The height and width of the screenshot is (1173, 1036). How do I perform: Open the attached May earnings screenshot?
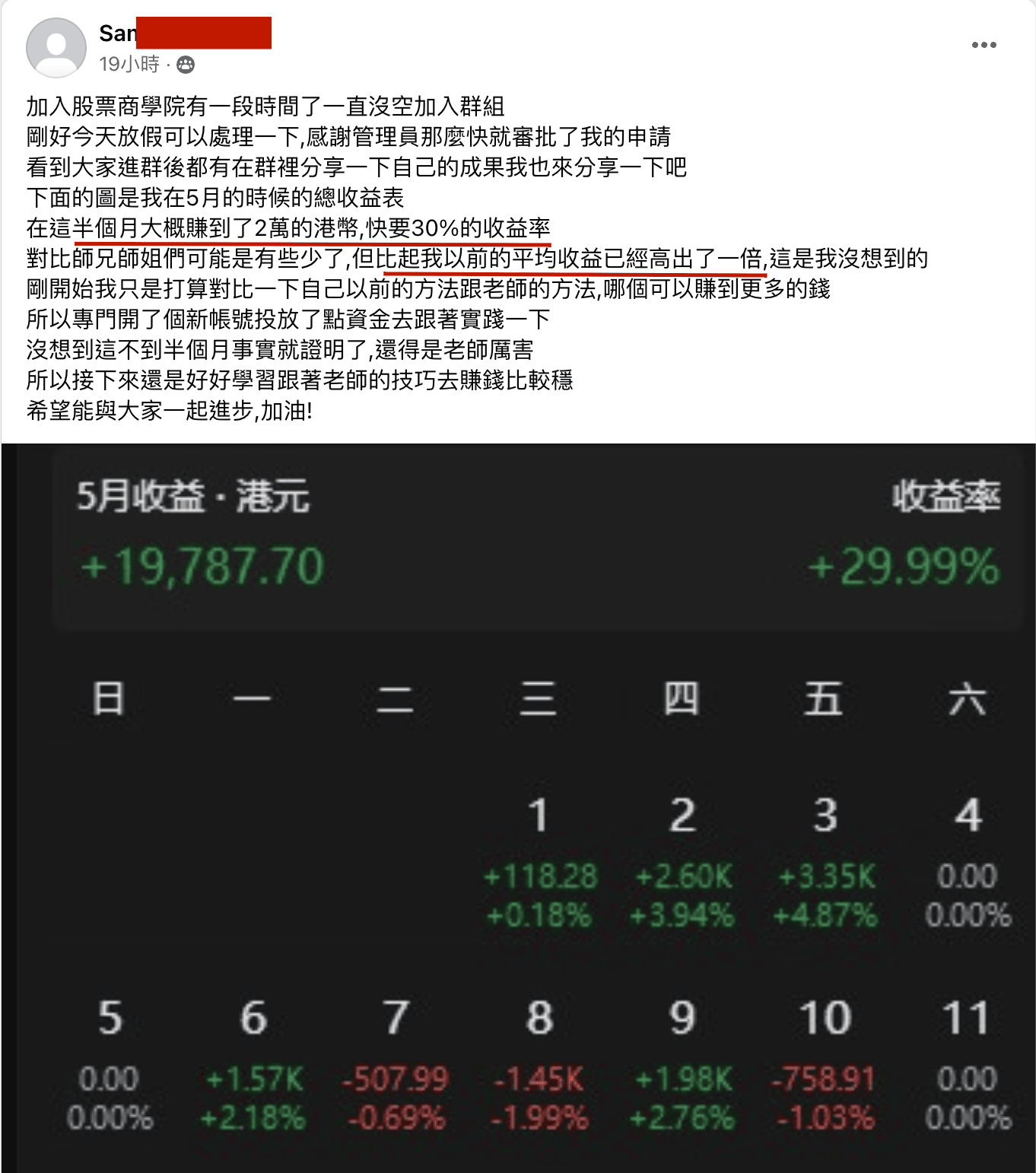pos(518,806)
